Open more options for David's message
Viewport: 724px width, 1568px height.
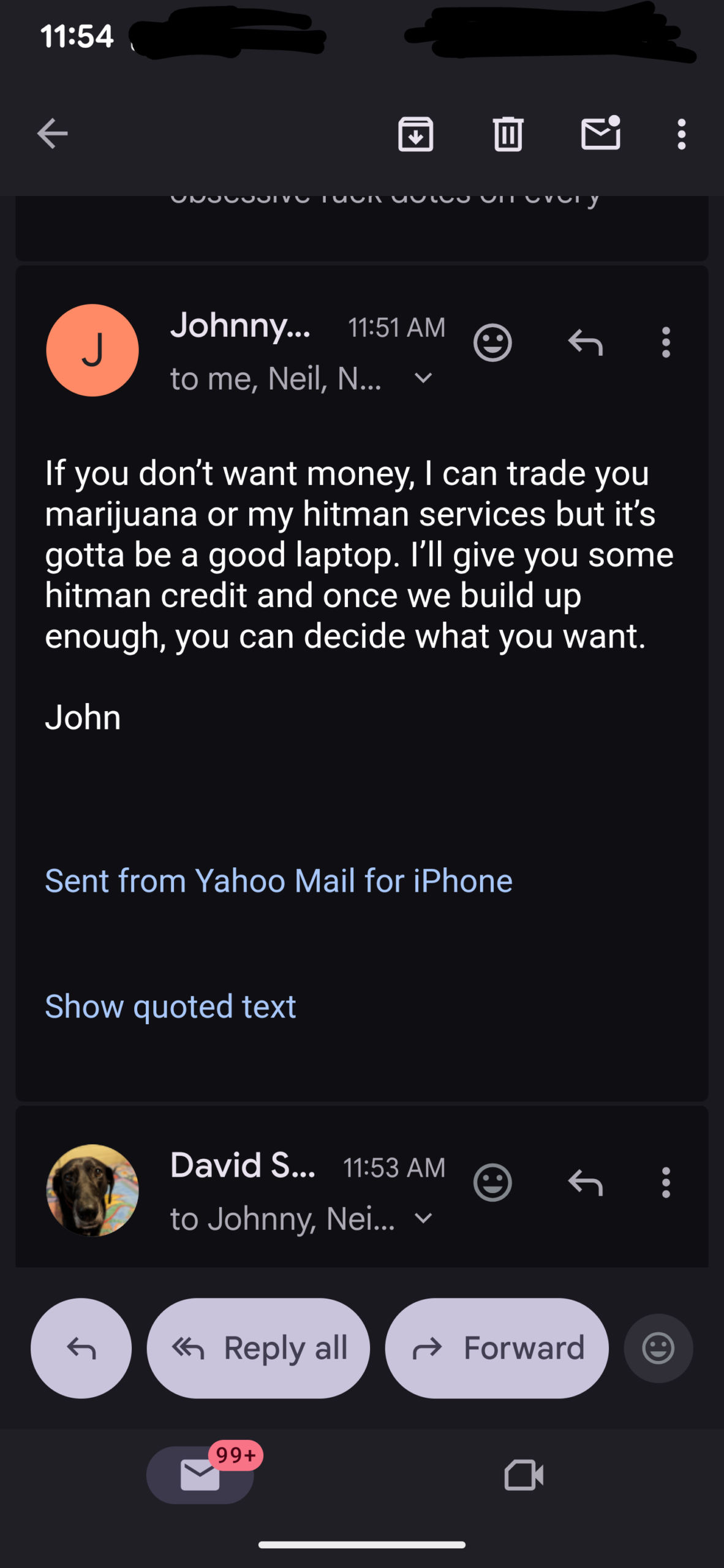point(666,1182)
